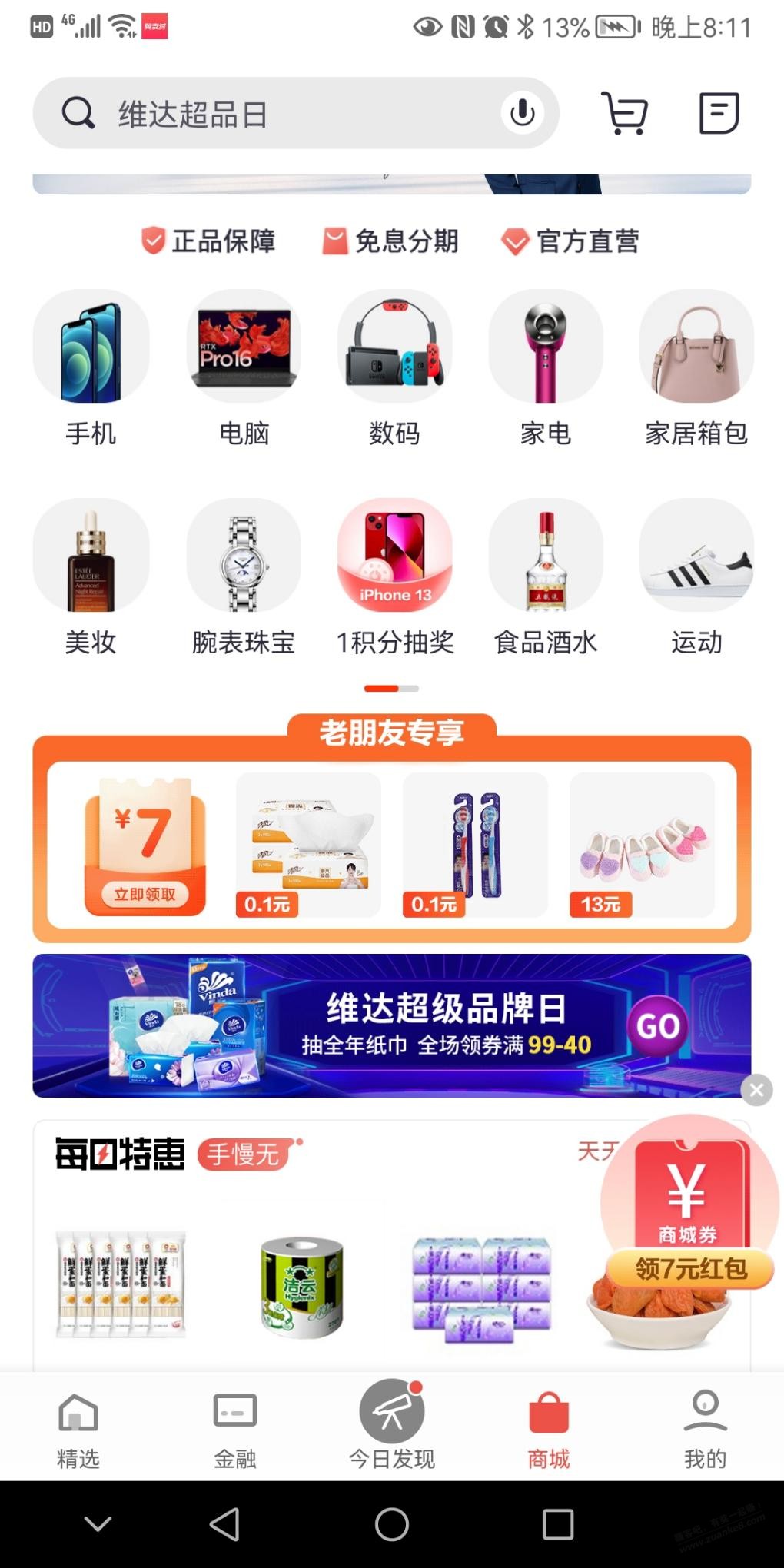The image size is (784, 1568).
Task: Open the 家电 category
Action: [546, 369]
